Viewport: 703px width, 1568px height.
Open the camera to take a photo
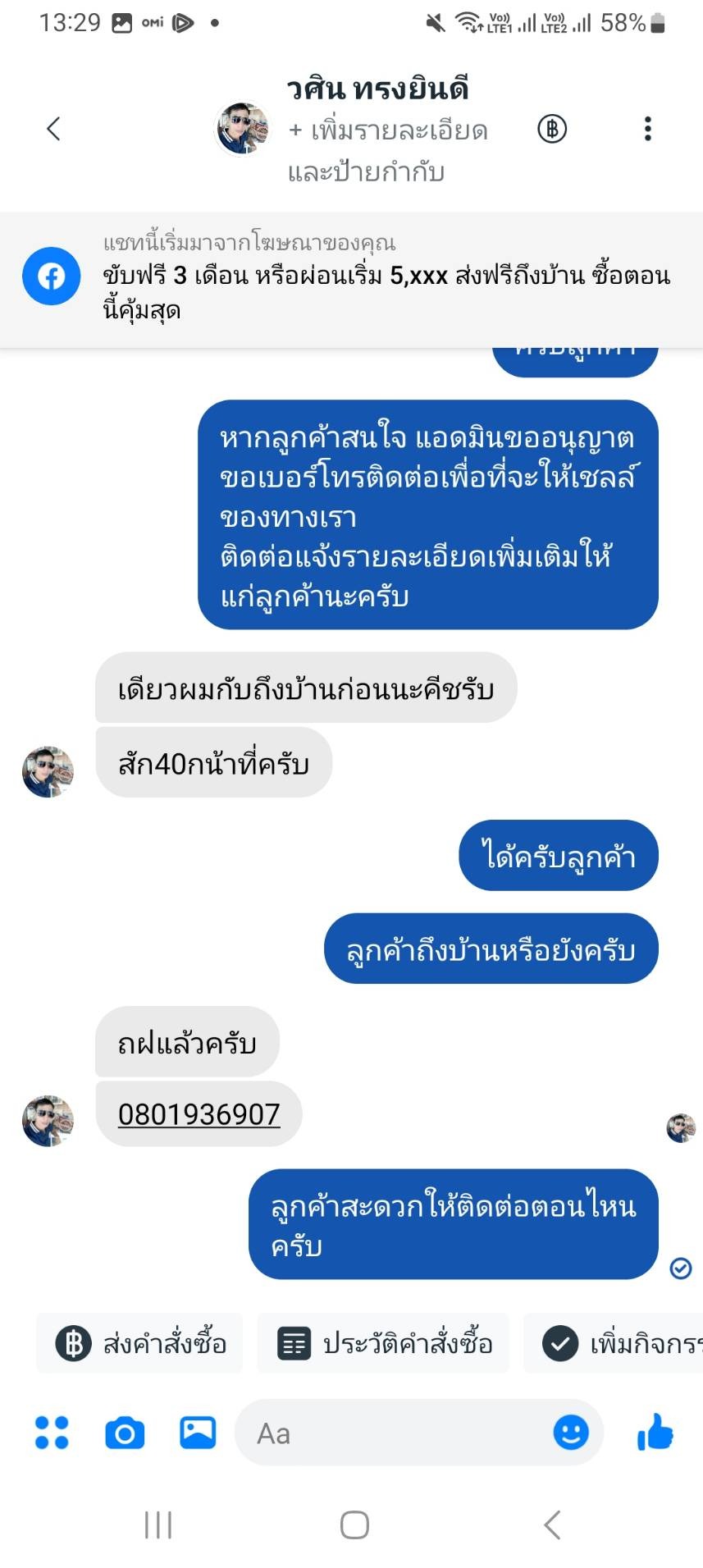coord(125,1433)
